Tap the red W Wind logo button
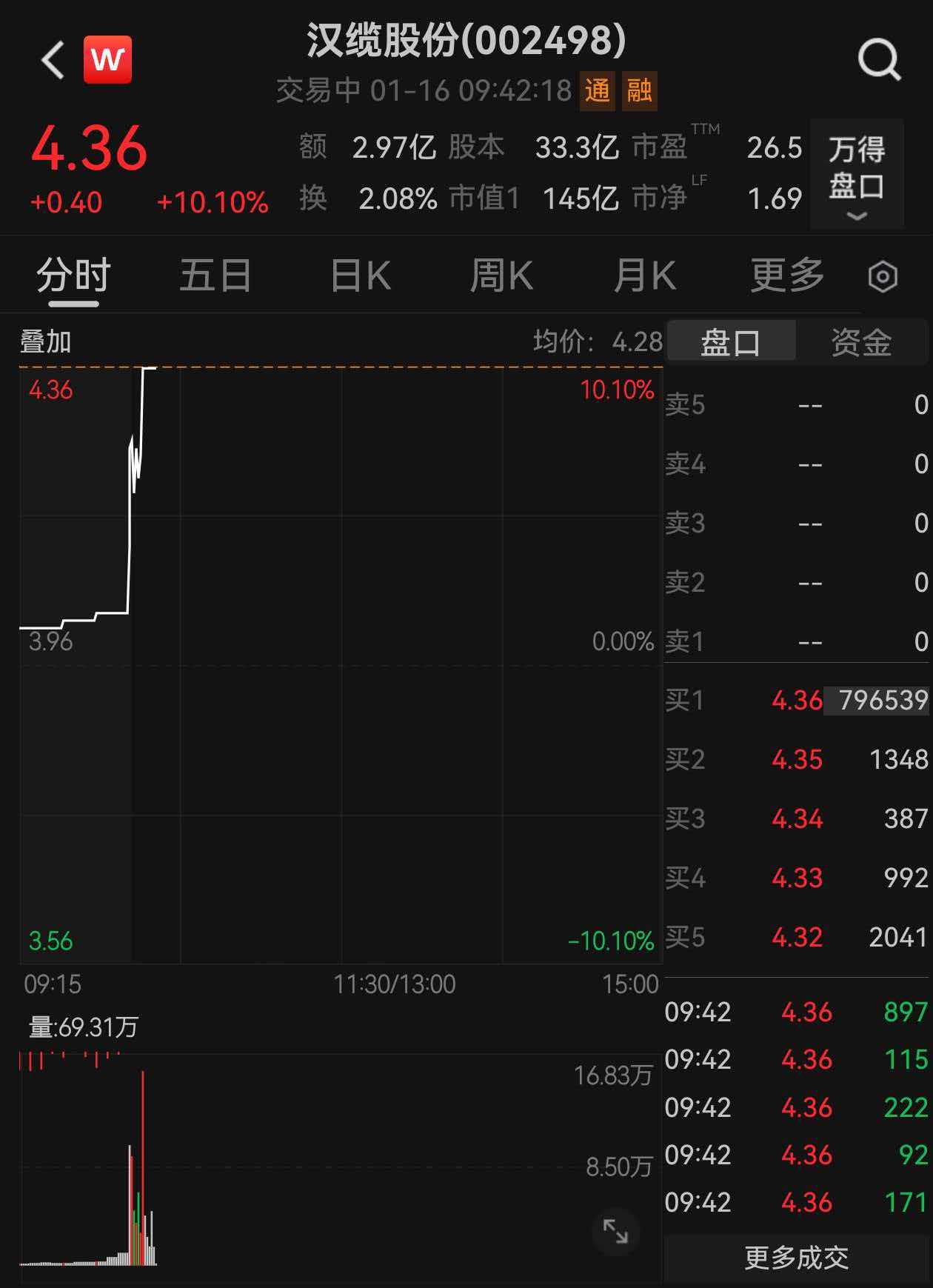The width and height of the screenshot is (933, 1288). (107, 60)
